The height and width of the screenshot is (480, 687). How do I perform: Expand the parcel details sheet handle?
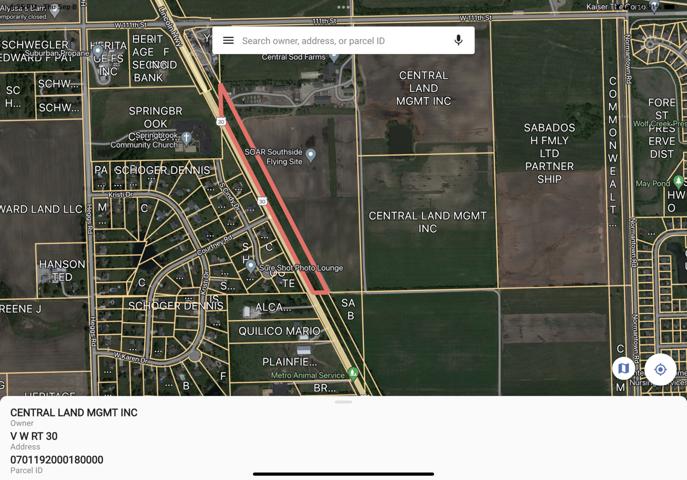click(x=343, y=402)
